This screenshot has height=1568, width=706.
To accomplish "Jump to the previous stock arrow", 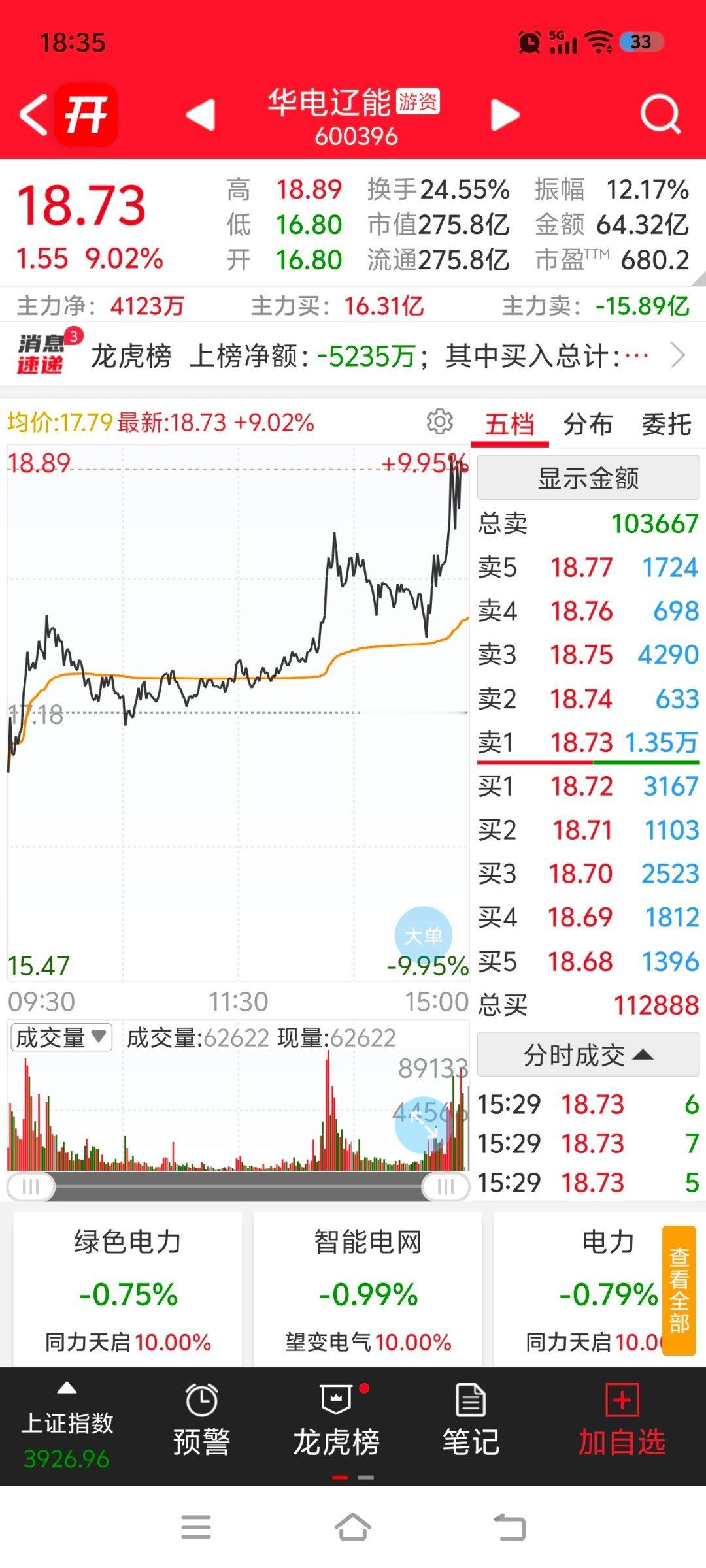I will (x=201, y=115).
